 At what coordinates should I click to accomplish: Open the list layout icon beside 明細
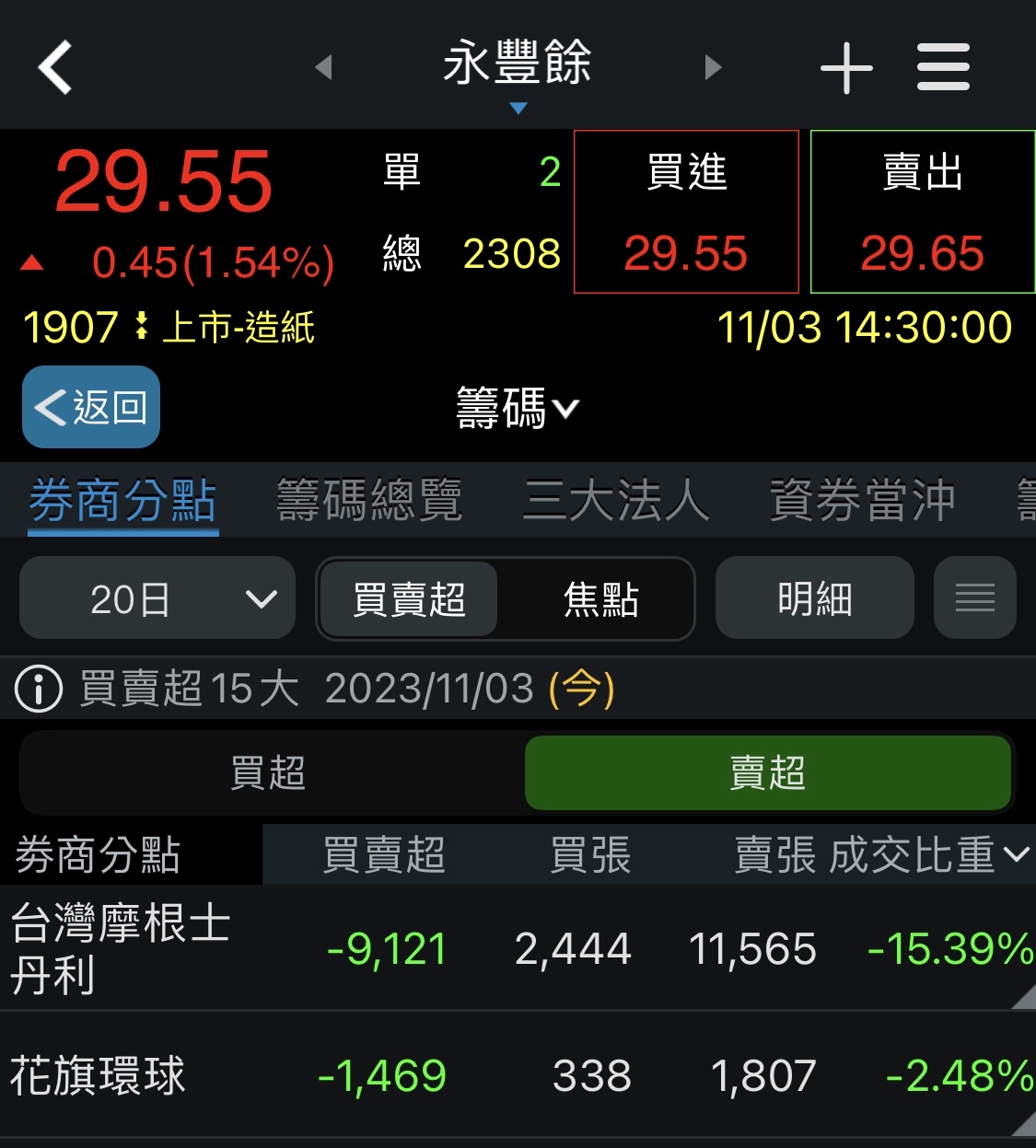(x=974, y=598)
